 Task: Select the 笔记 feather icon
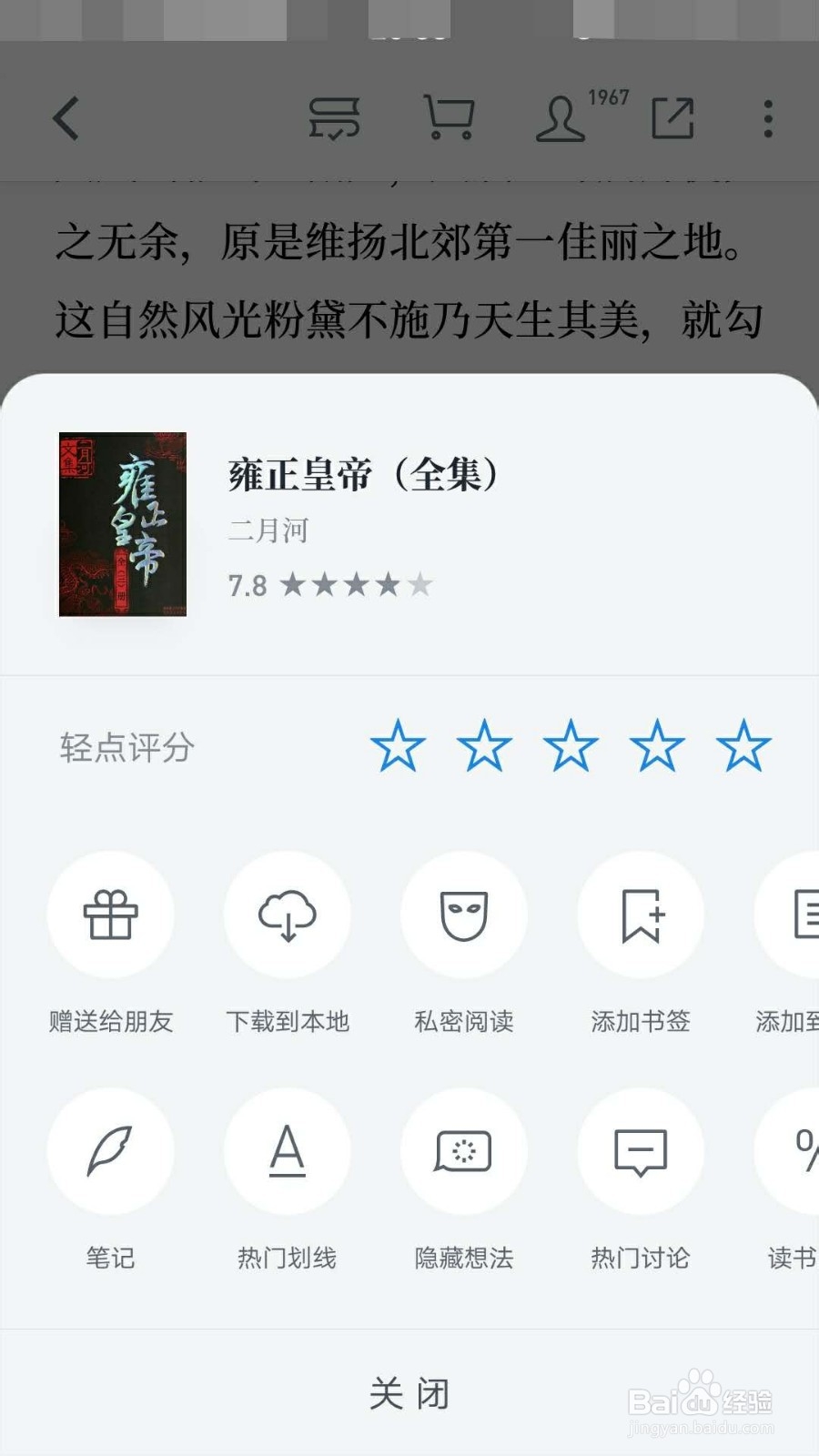coord(111,1152)
